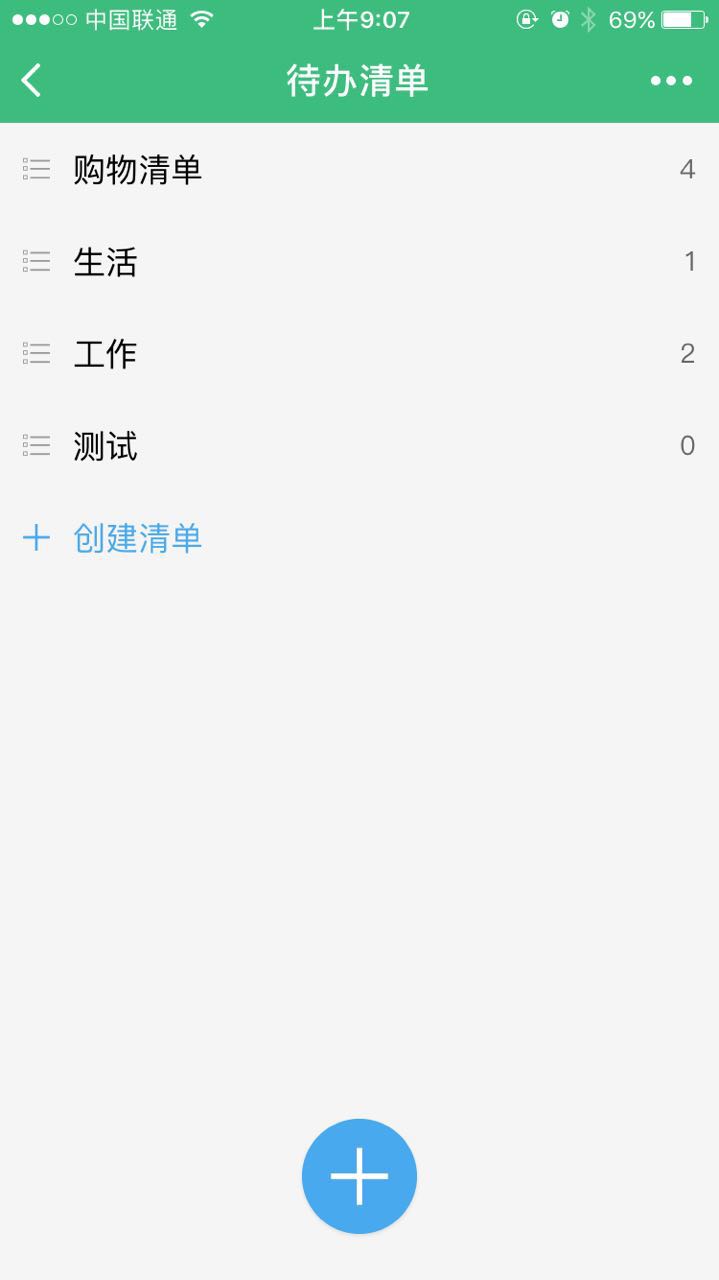Go back using the top-left arrow
This screenshot has height=1280, width=719.
point(32,81)
